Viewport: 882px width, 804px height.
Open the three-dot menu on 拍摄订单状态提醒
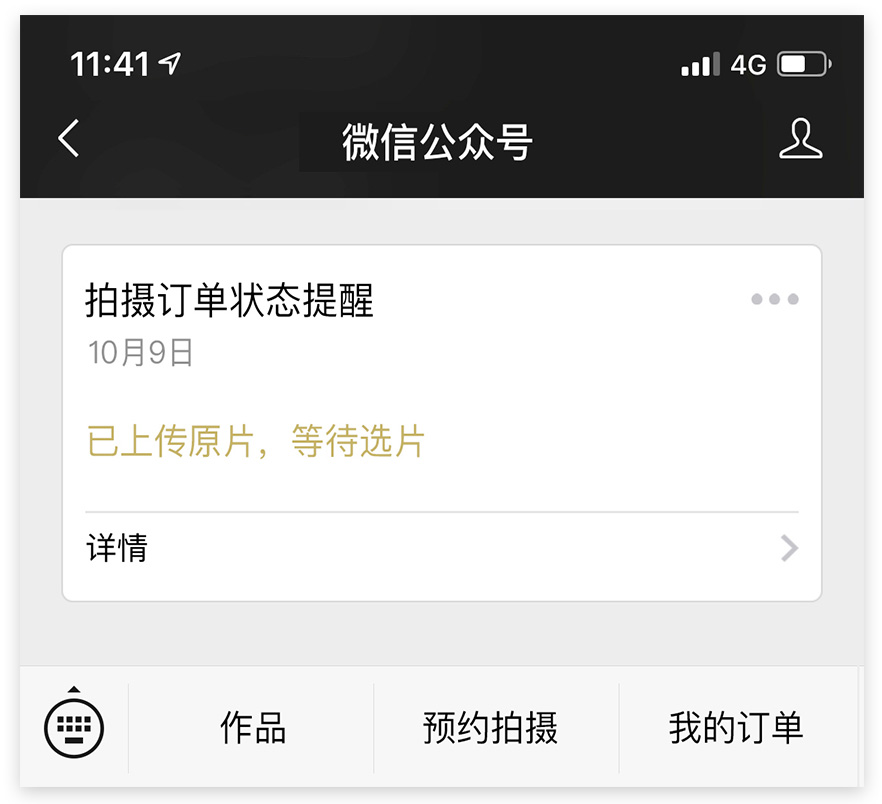[774, 299]
